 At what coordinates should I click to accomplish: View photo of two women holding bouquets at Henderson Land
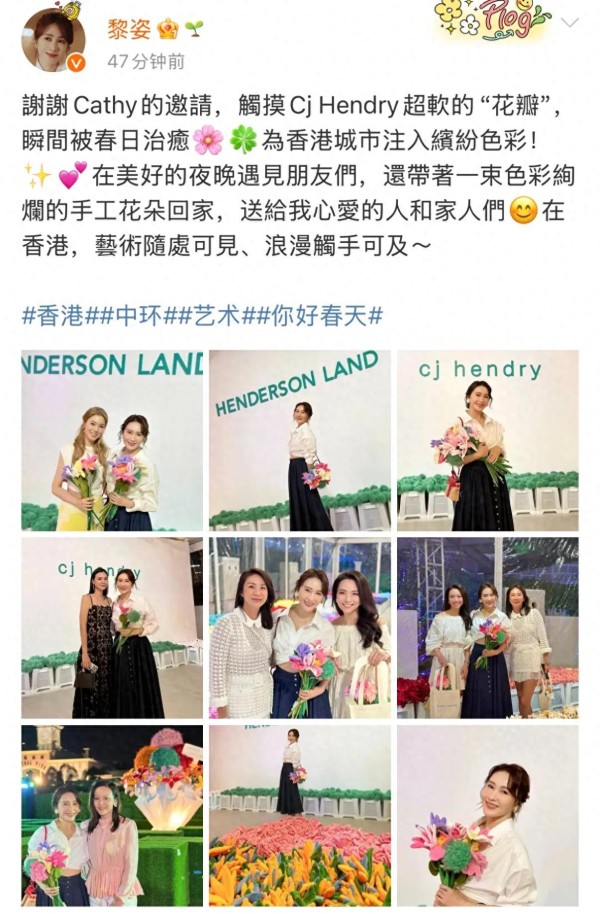pyautogui.click(x=112, y=440)
